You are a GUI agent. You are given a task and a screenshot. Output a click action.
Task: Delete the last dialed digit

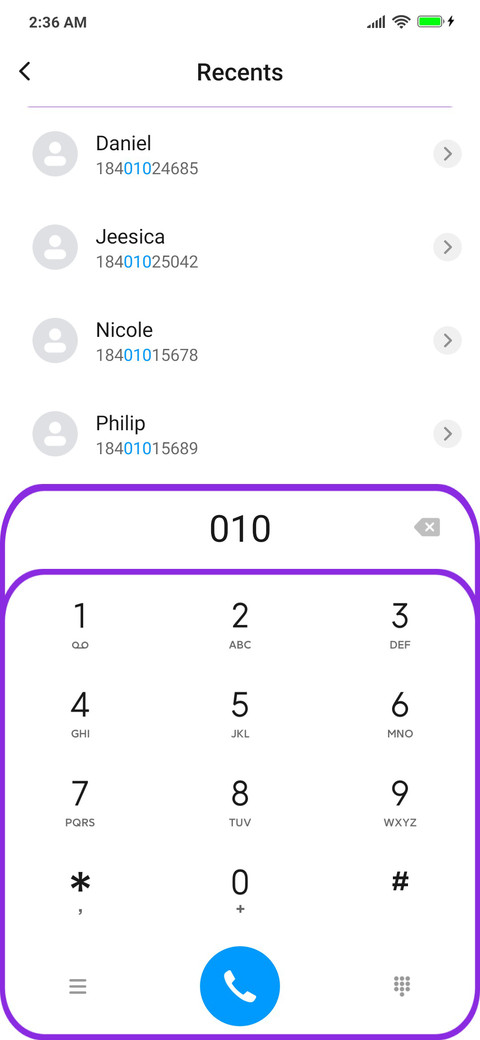point(428,527)
